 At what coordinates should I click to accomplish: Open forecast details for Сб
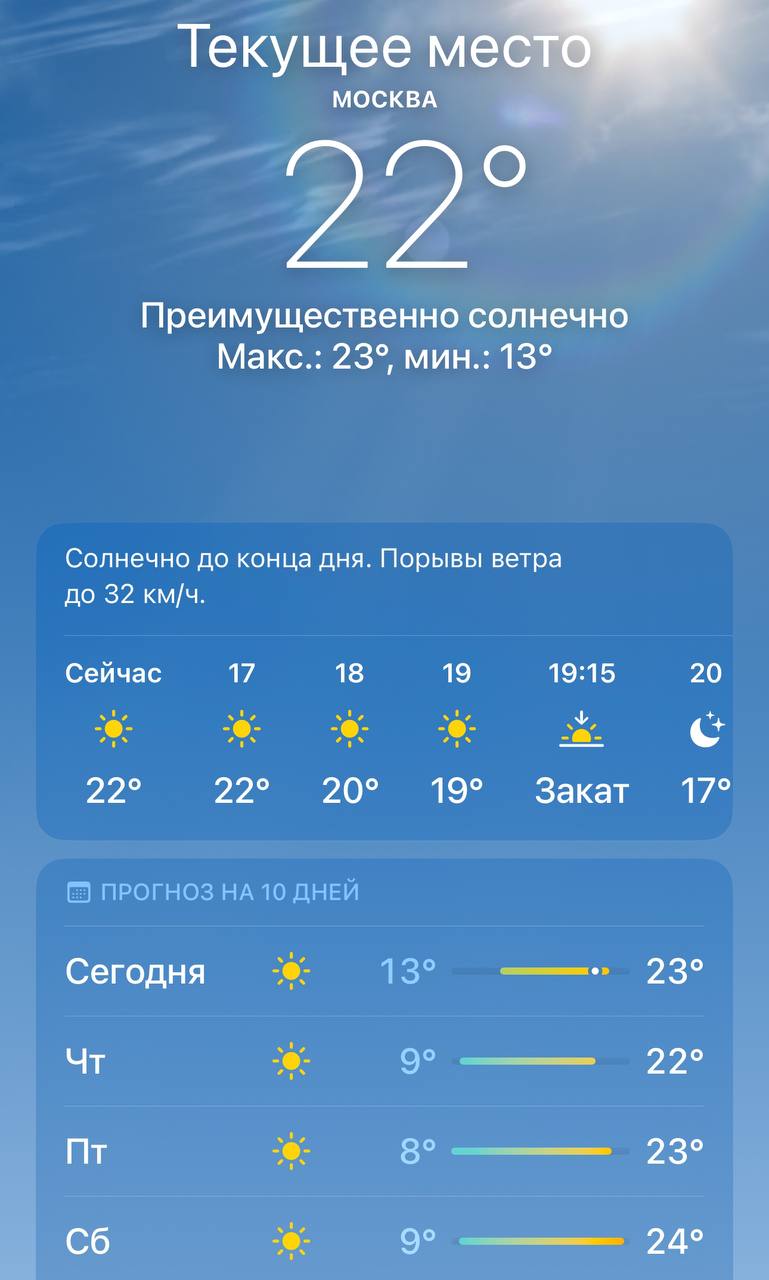(x=384, y=1241)
